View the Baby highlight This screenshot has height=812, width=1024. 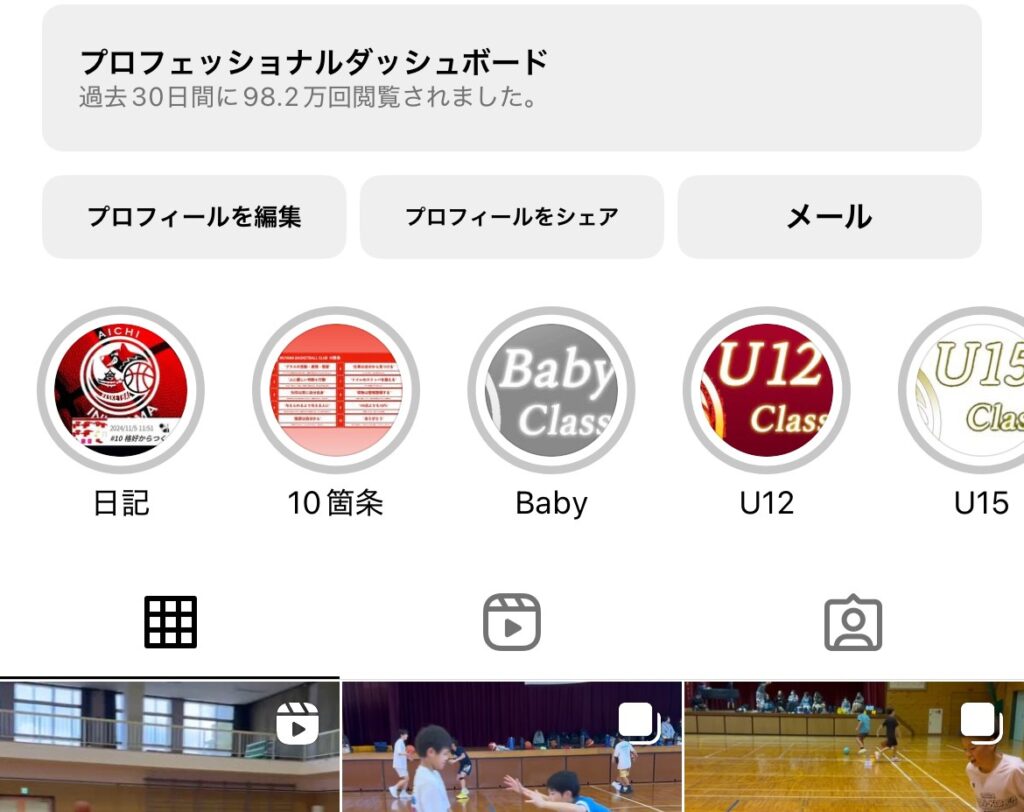point(551,390)
